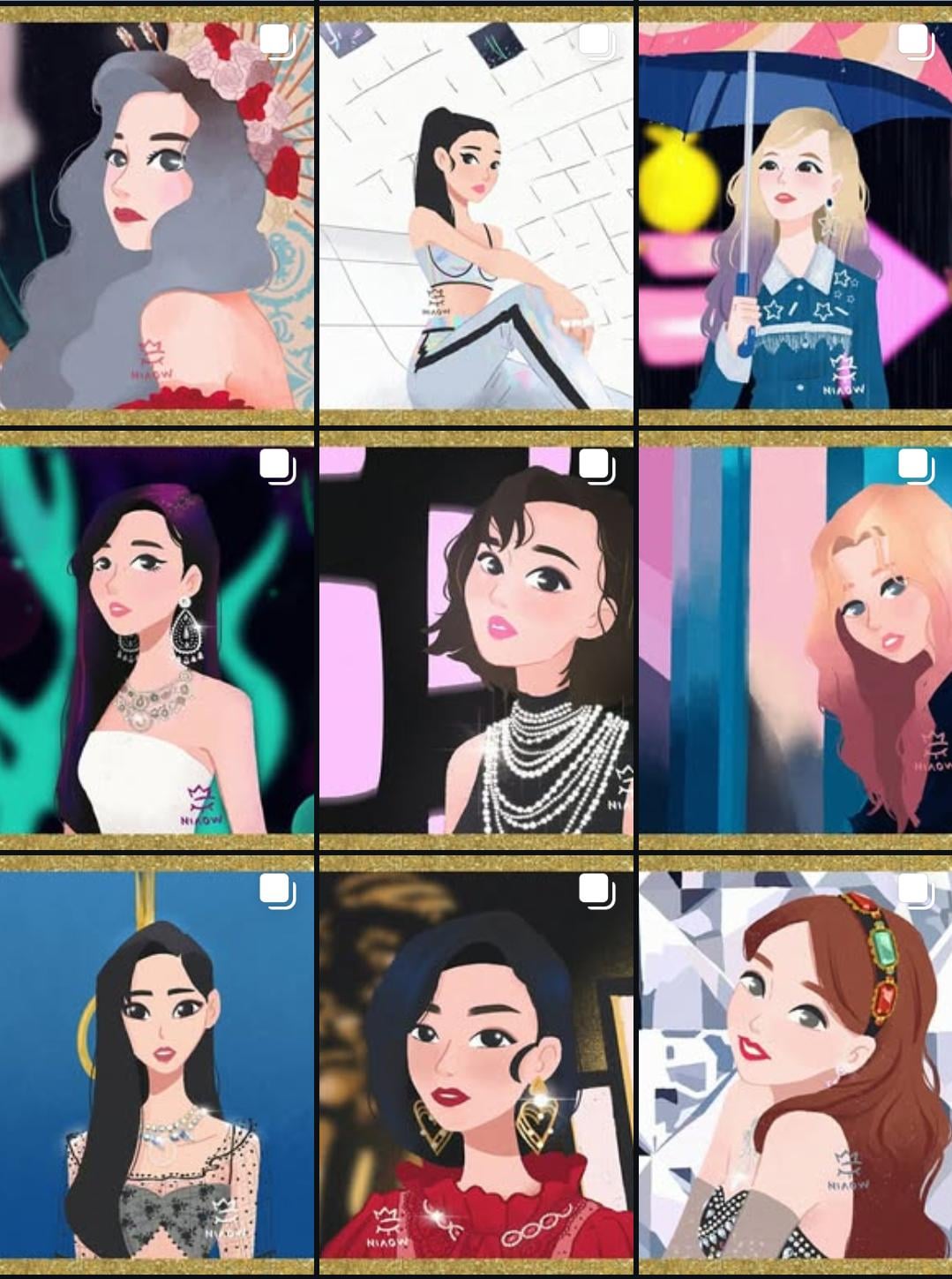952x1279 pixels.
Task: Open the post with girl in red ruffled top
Action: click(476, 1065)
